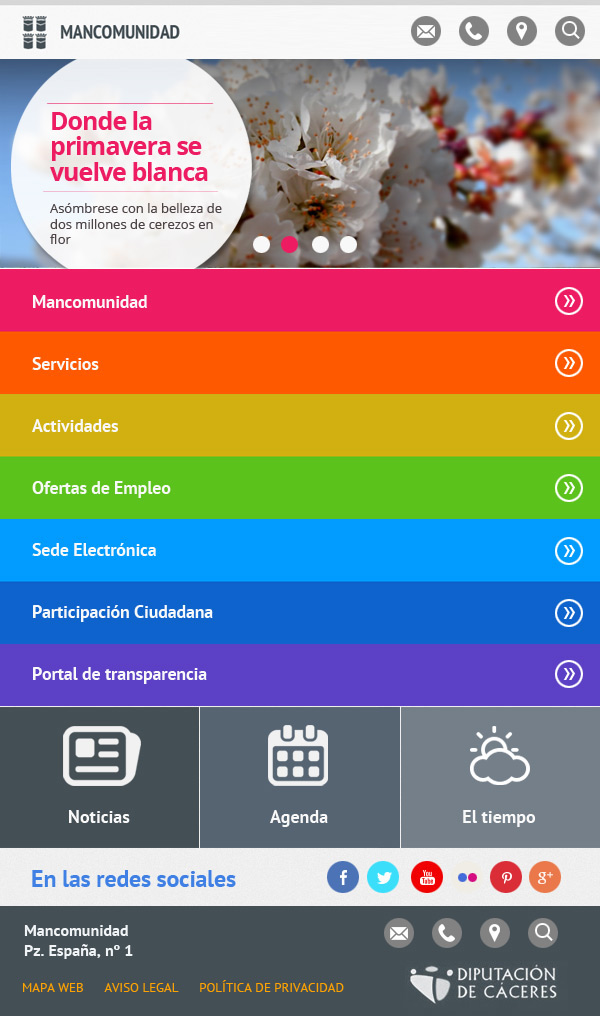Open Participación Ciudadana
Screen dimensions: 600x1016
click(x=300, y=612)
